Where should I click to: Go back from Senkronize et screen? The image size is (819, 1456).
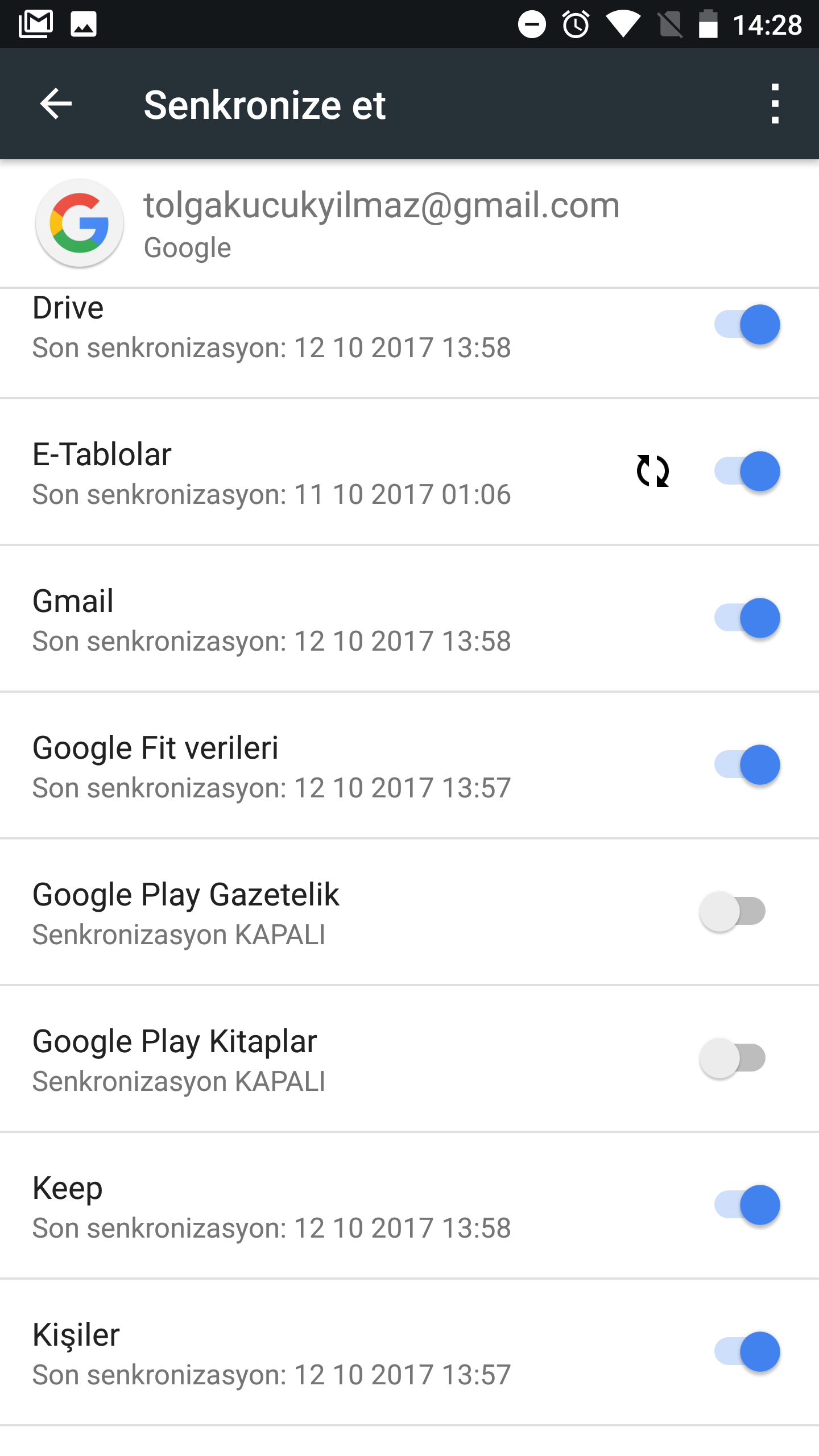(x=56, y=104)
